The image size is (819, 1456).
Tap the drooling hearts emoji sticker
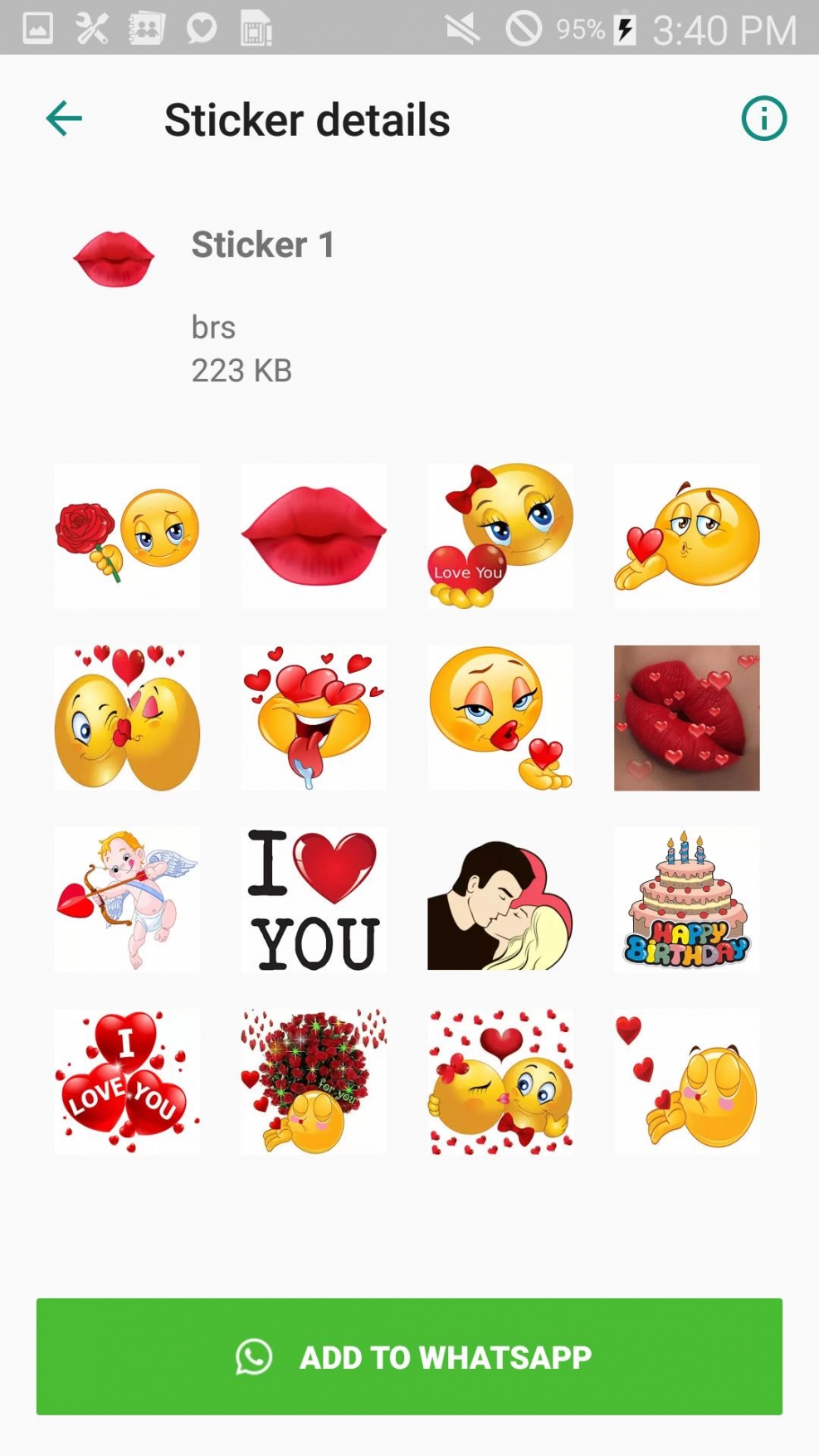click(313, 718)
